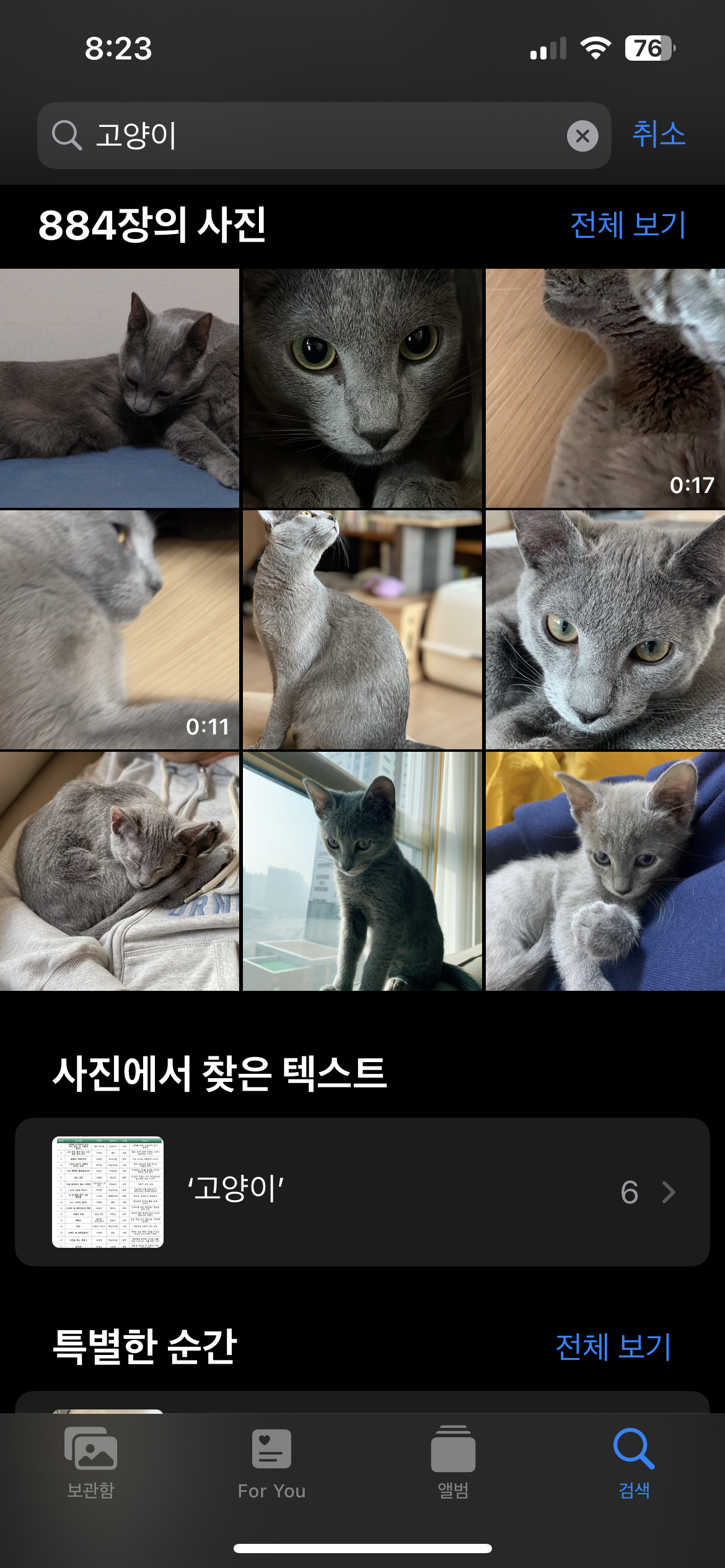
Task: Switch to the 앨범 tab
Action: click(x=453, y=1462)
